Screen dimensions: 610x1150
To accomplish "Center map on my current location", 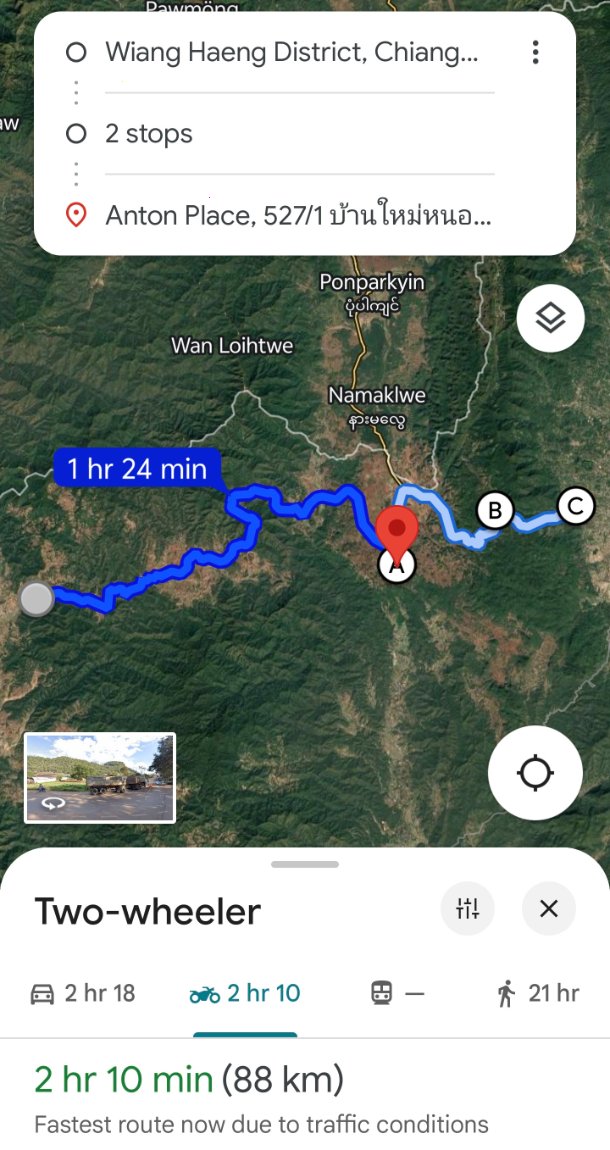I will point(535,773).
